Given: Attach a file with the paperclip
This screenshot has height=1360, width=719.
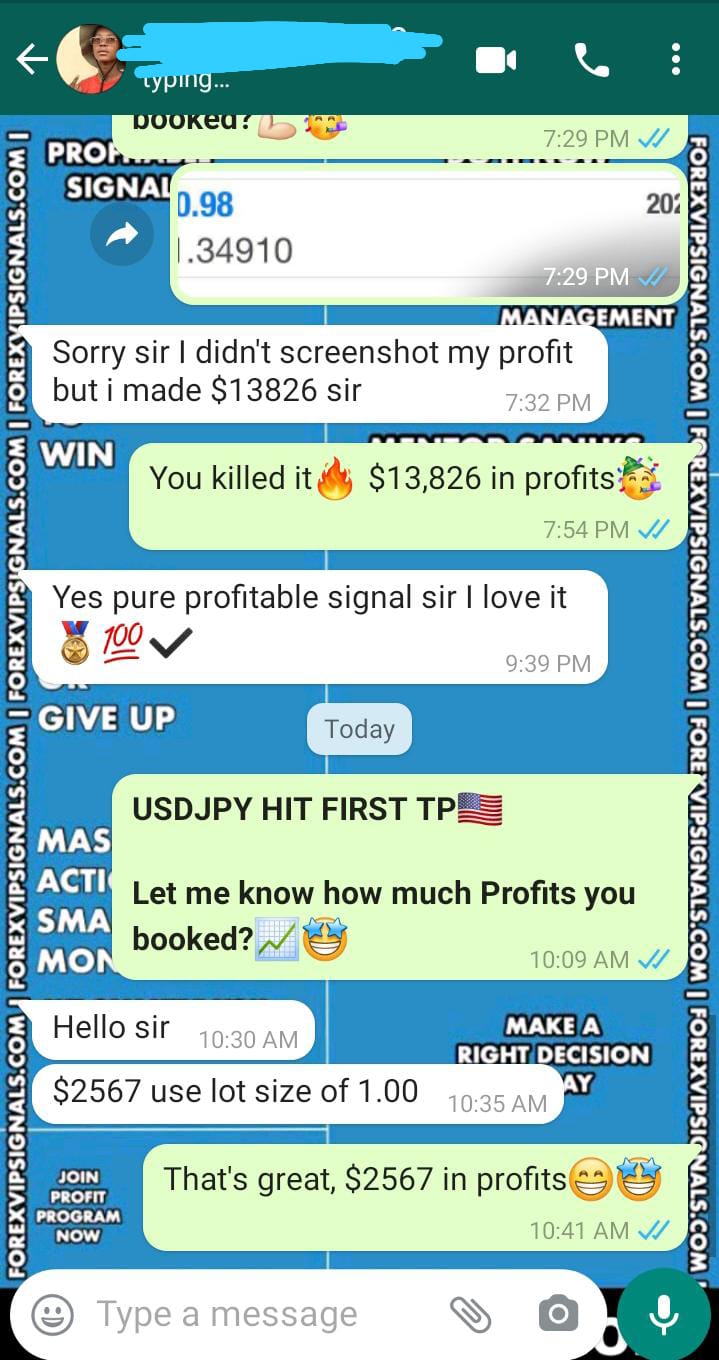Looking at the screenshot, I should (470, 1314).
